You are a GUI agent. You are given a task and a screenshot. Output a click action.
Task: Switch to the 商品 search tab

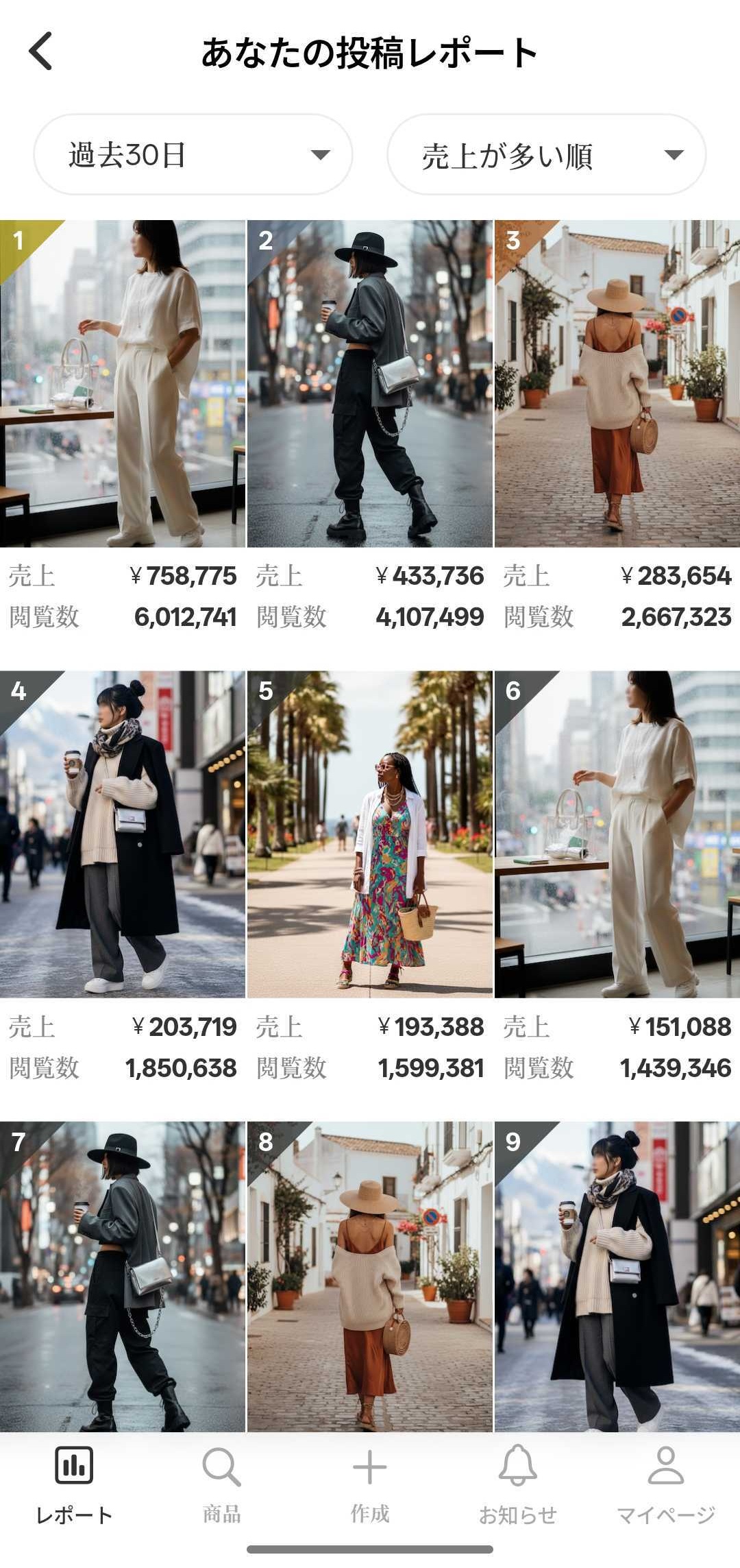[x=222, y=1484]
